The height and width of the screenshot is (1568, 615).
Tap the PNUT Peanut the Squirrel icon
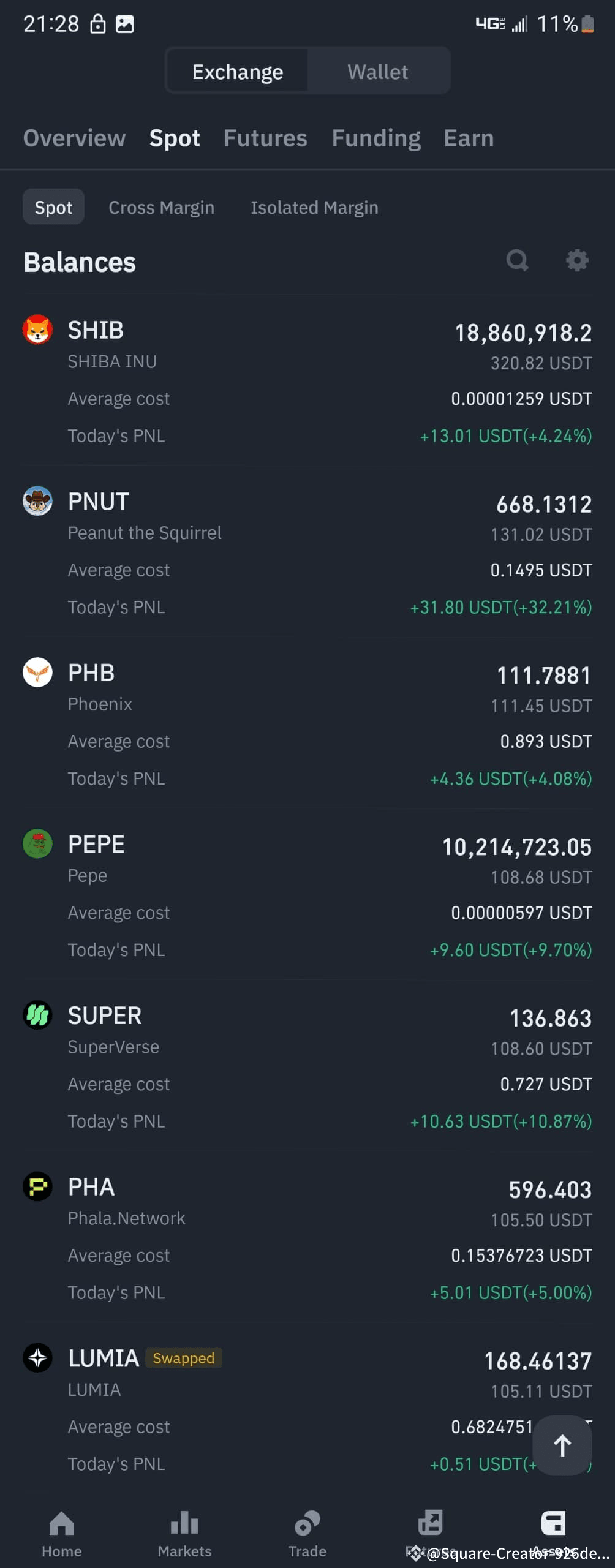pos(37,501)
